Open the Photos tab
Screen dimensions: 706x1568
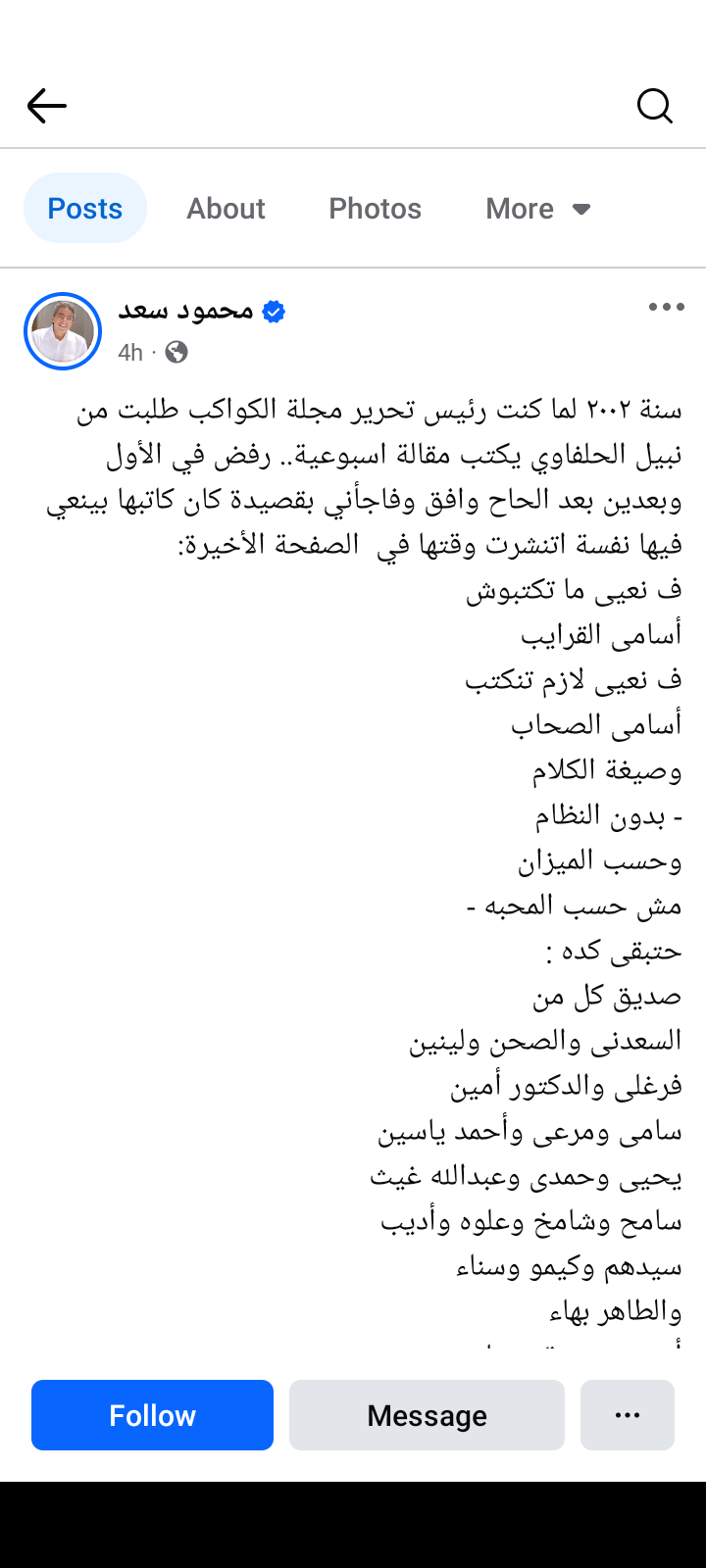coord(375,209)
